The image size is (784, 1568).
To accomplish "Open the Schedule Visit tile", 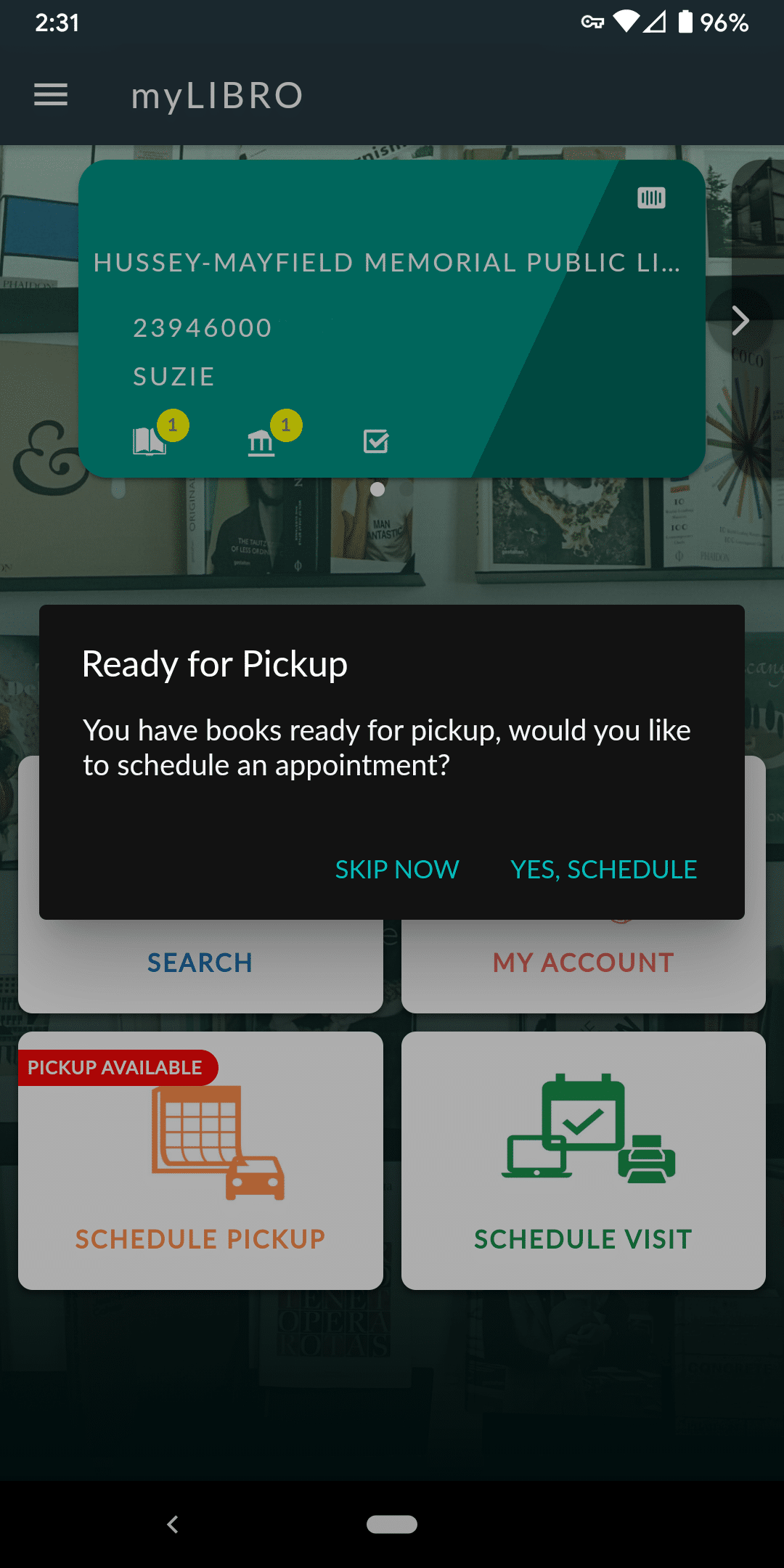I will click(x=584, y=1160).
